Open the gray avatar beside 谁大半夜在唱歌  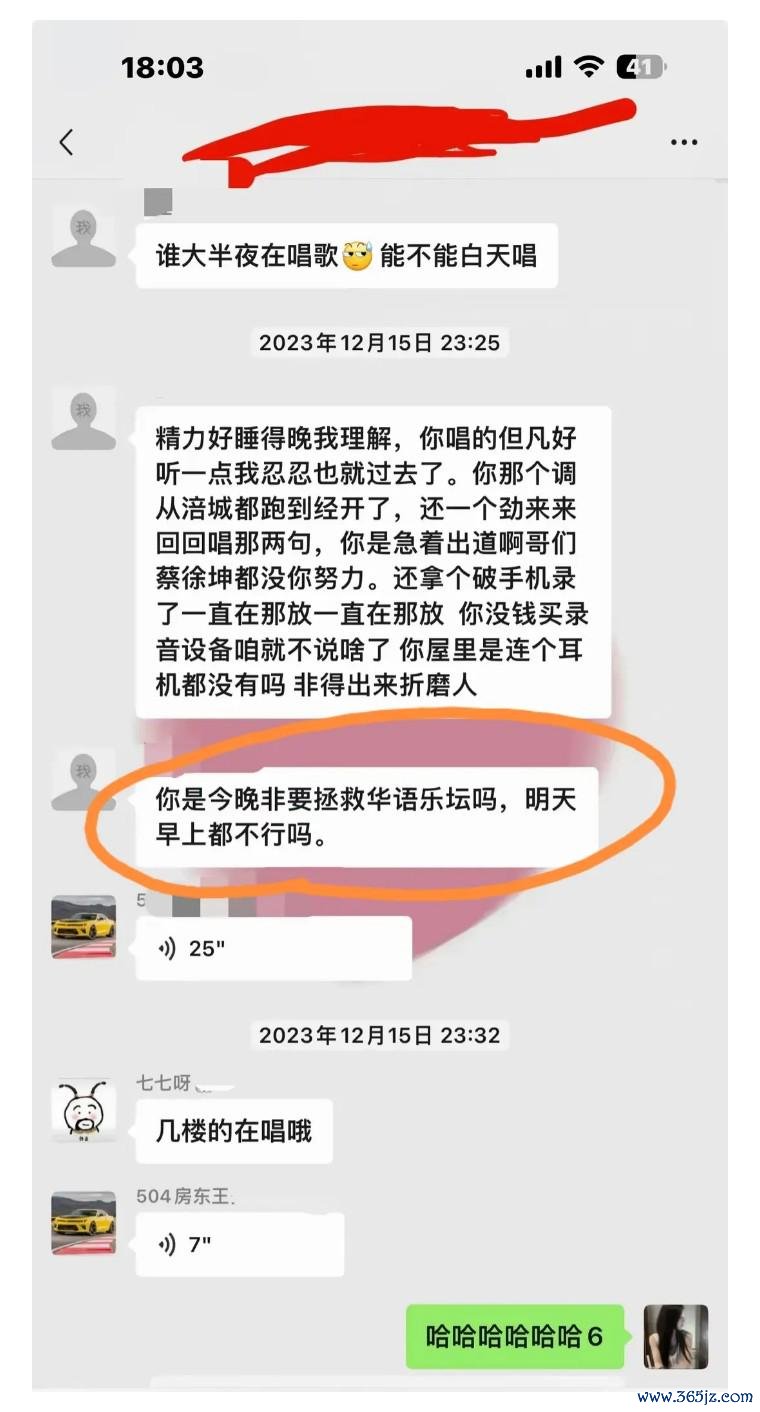pyautogui.click(x=84, y=237)
